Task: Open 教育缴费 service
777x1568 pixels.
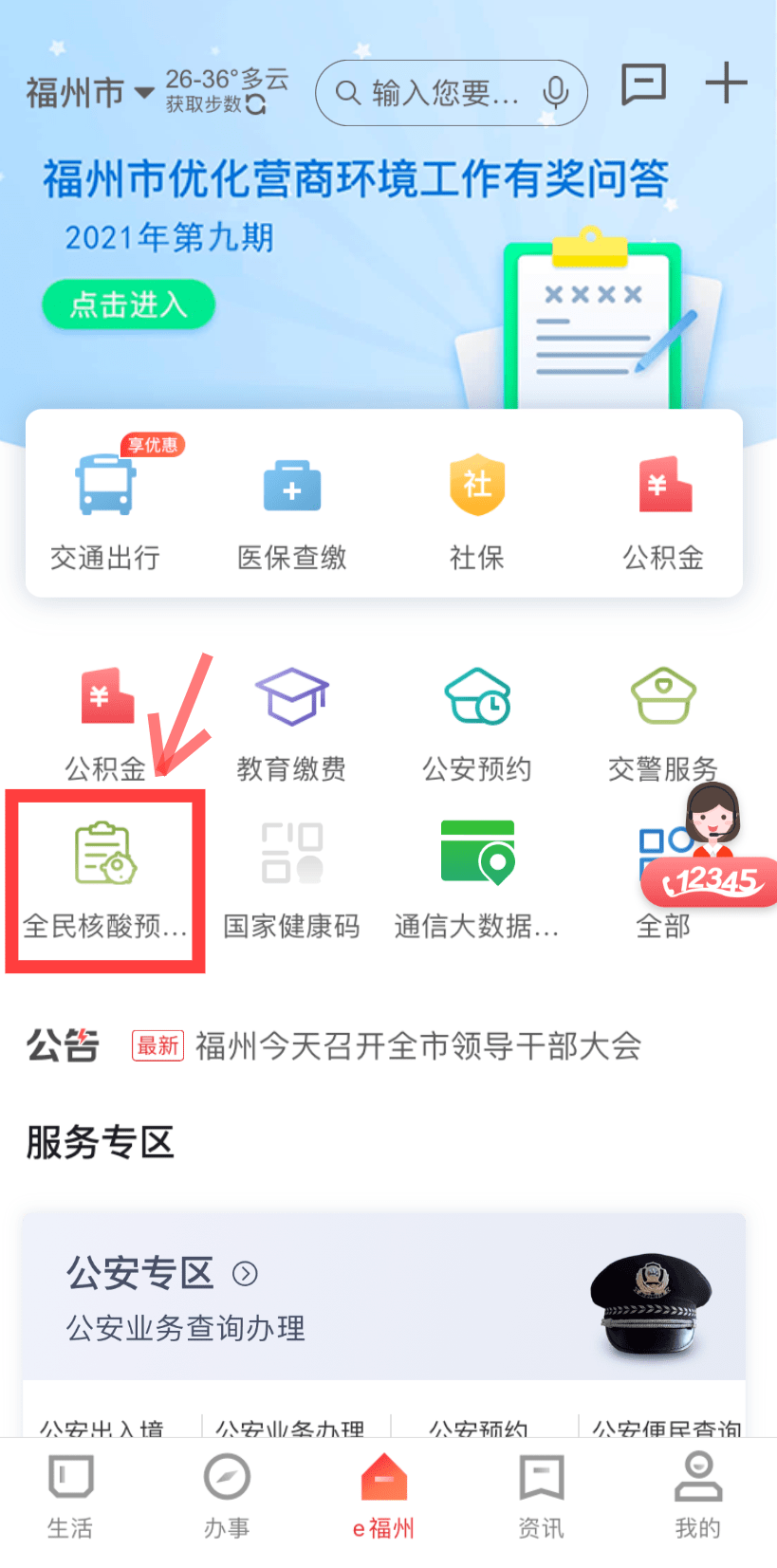Action: (x=291, y=723)
